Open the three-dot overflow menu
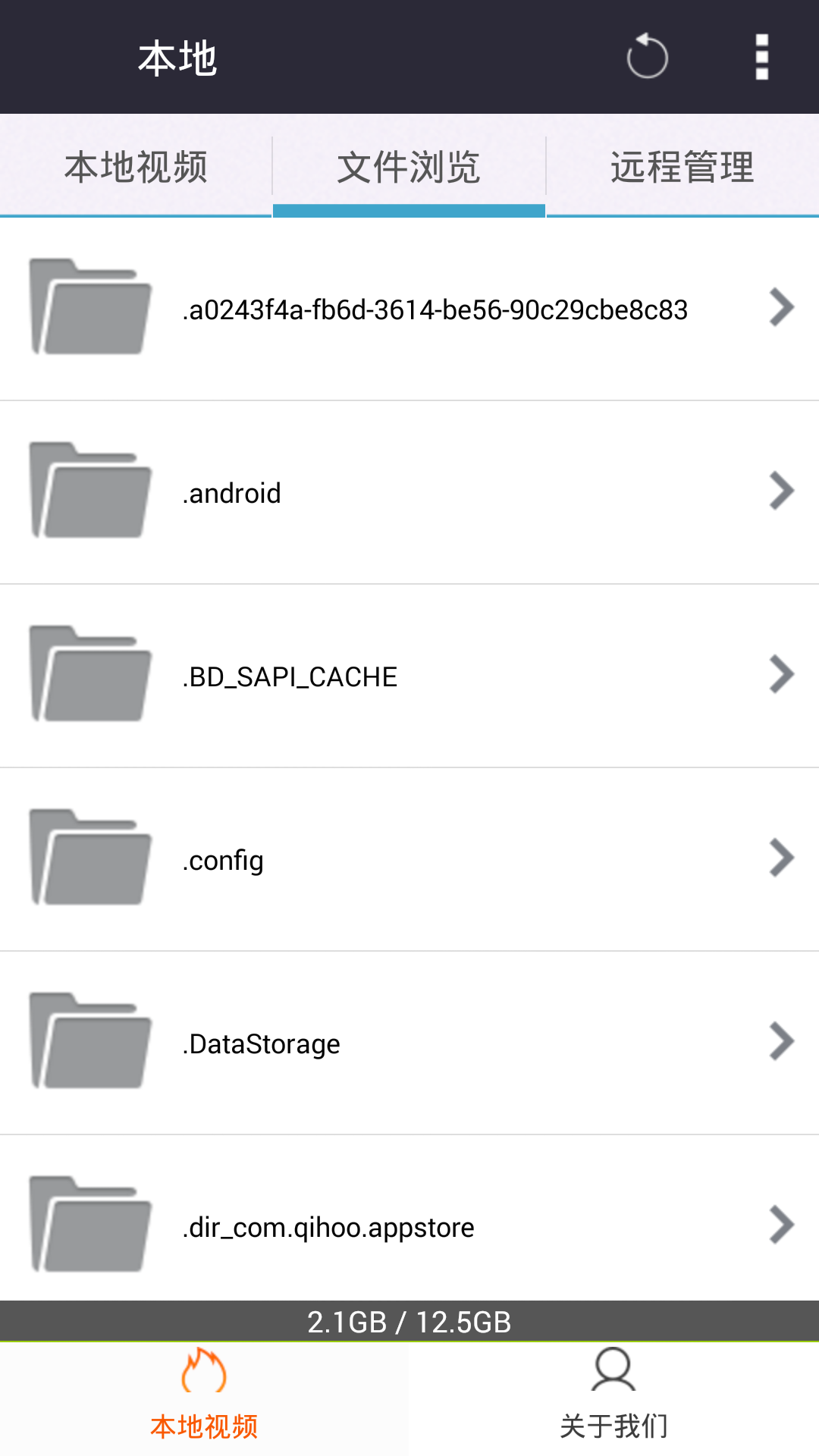This screenshot has width=819, height=1456. (x=761, y=57)
